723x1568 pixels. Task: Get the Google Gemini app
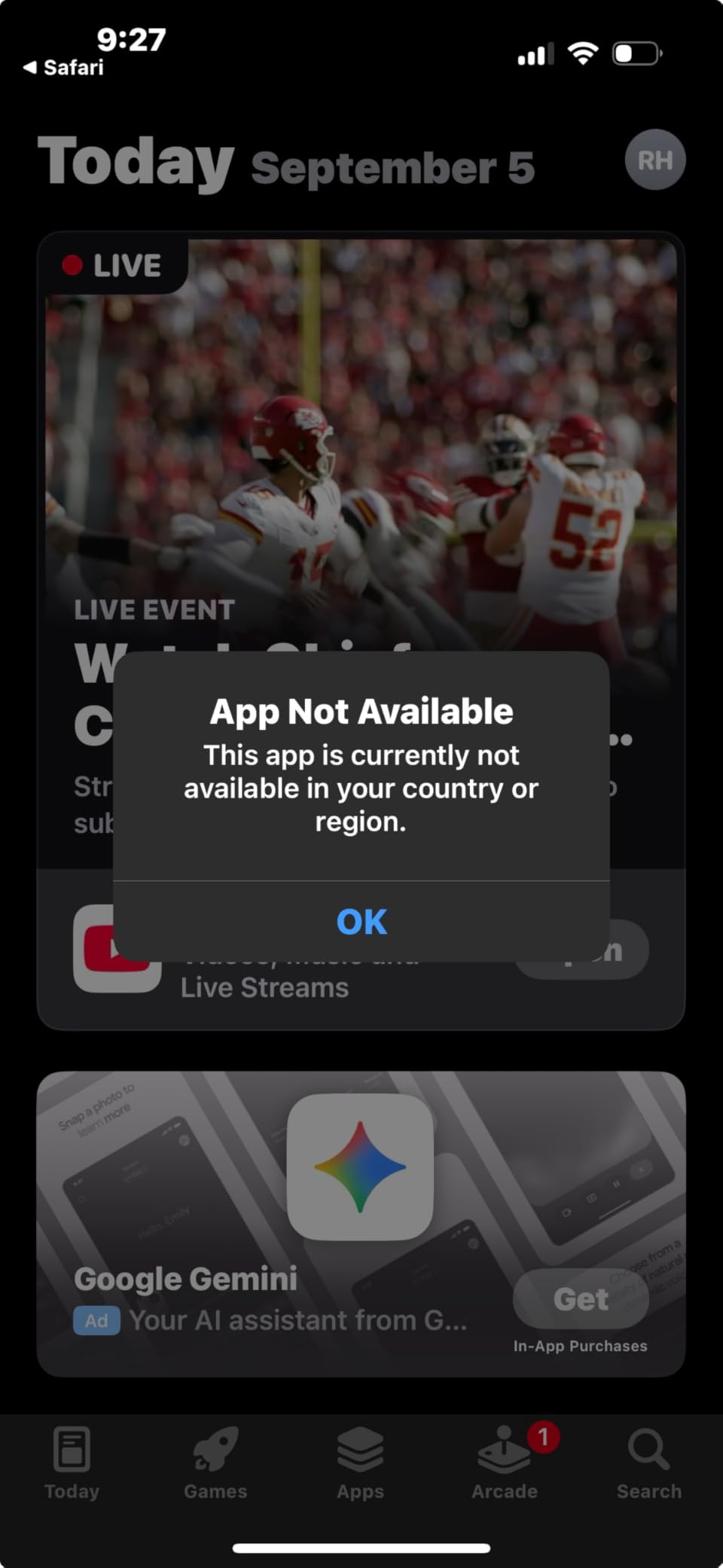[581, 1299]
